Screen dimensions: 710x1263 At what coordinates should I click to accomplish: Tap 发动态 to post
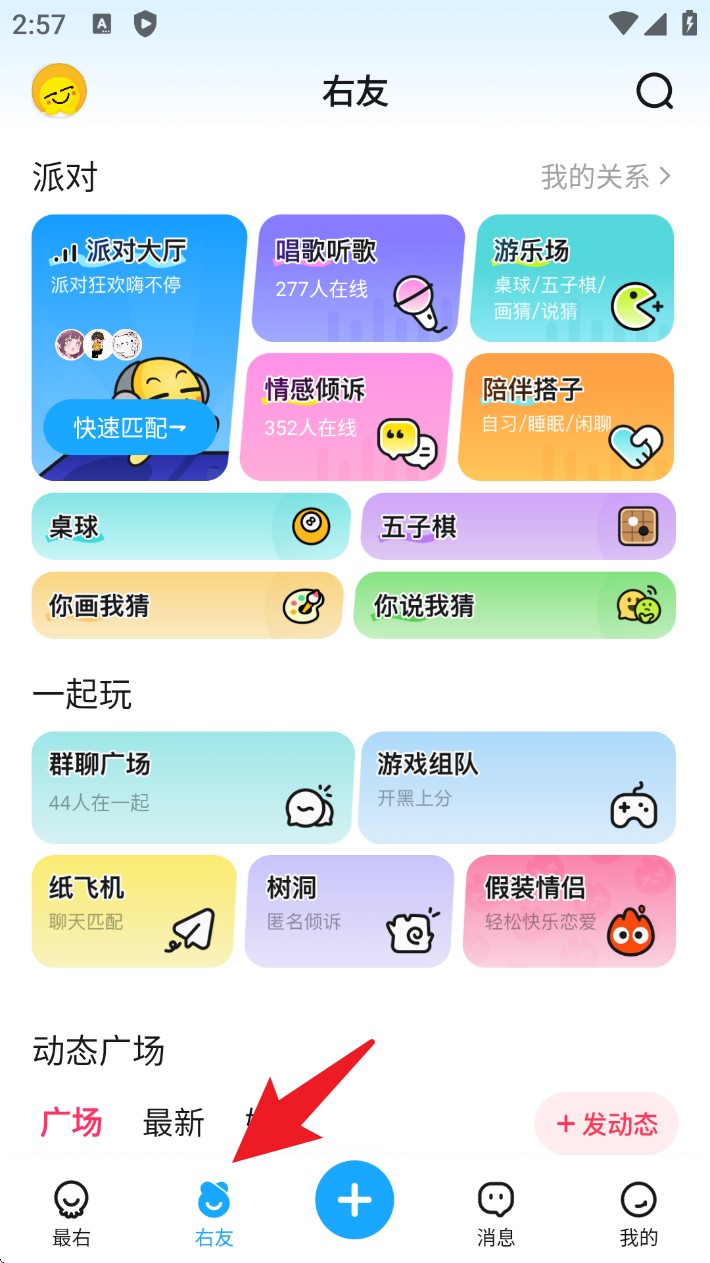tap(606, 1124)
